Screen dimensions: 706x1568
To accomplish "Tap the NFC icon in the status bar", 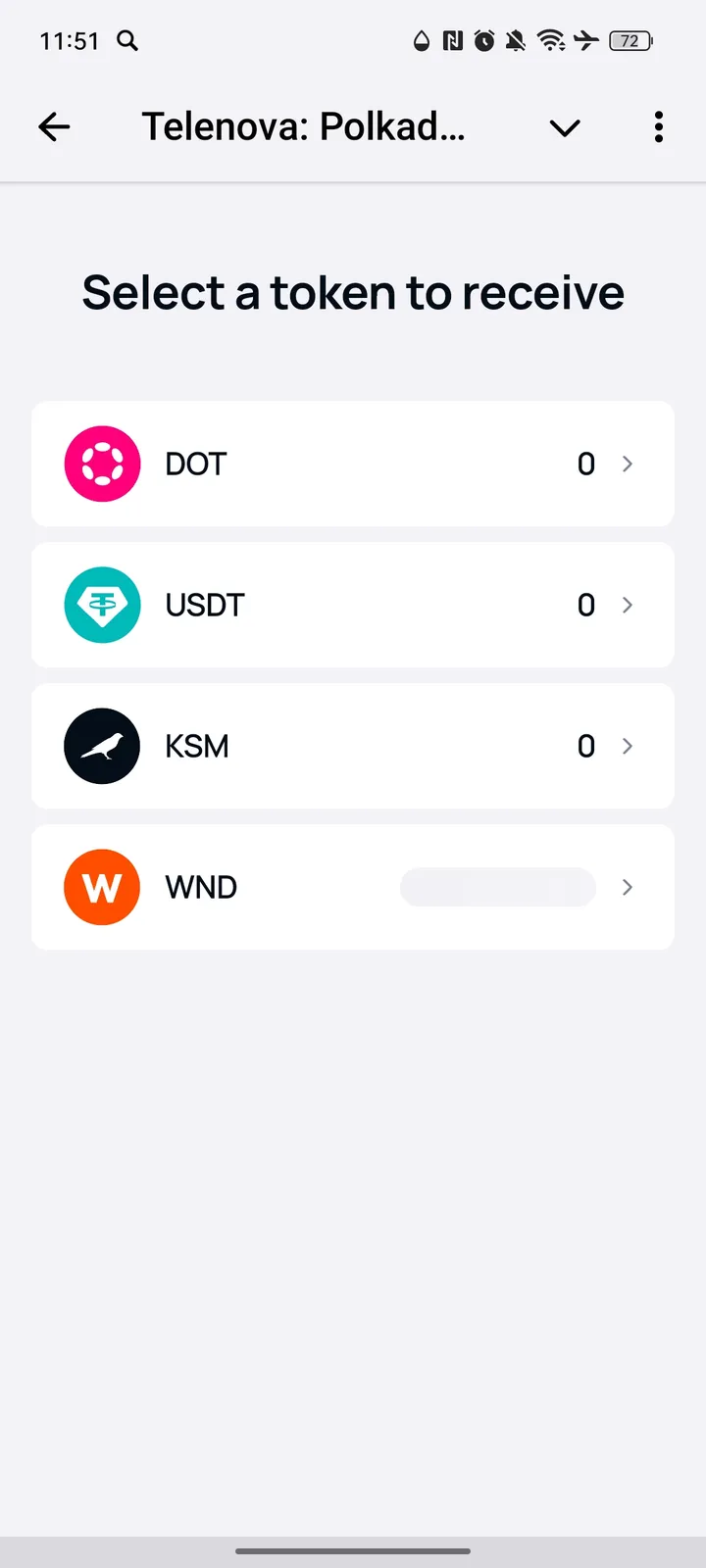I will click(x=453, y=41).
